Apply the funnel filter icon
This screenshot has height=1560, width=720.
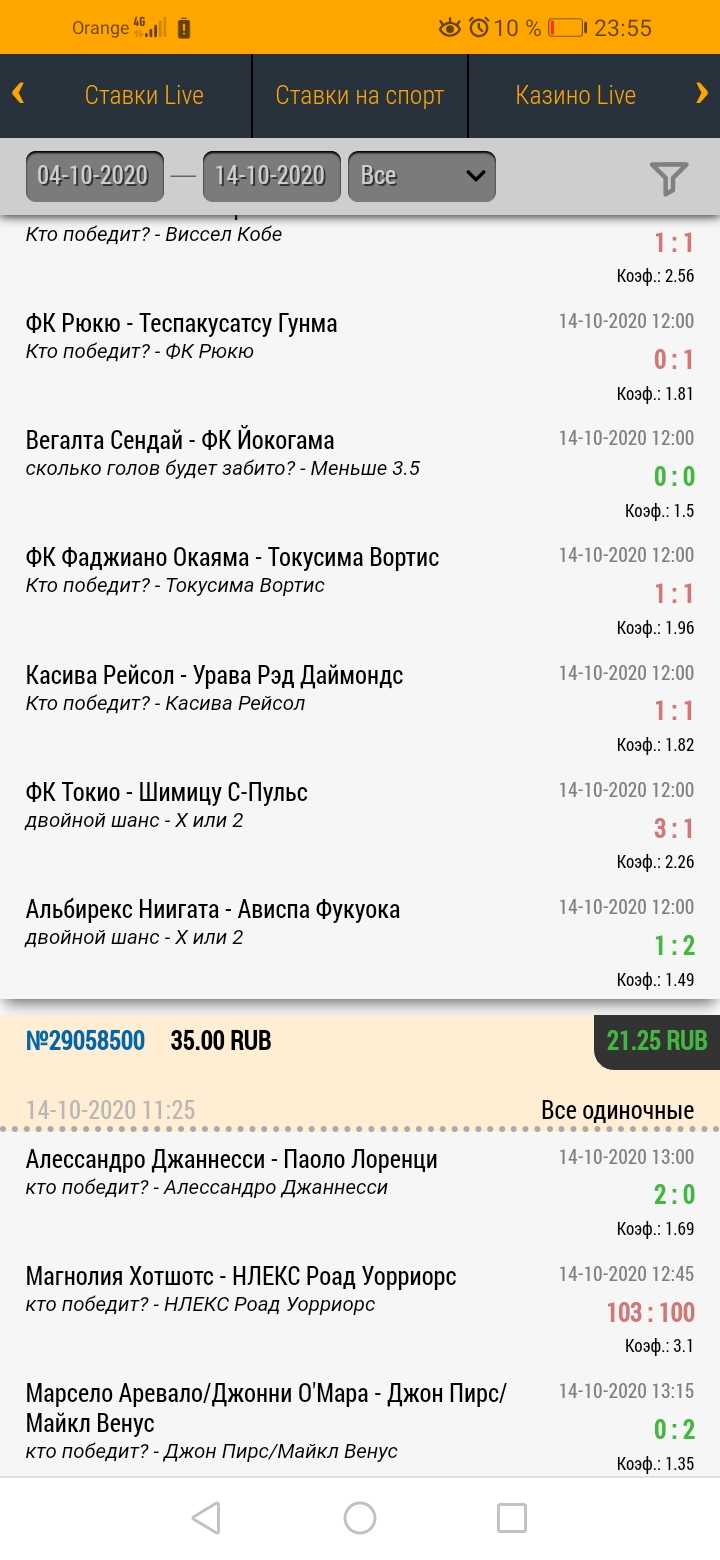(668, 178)
